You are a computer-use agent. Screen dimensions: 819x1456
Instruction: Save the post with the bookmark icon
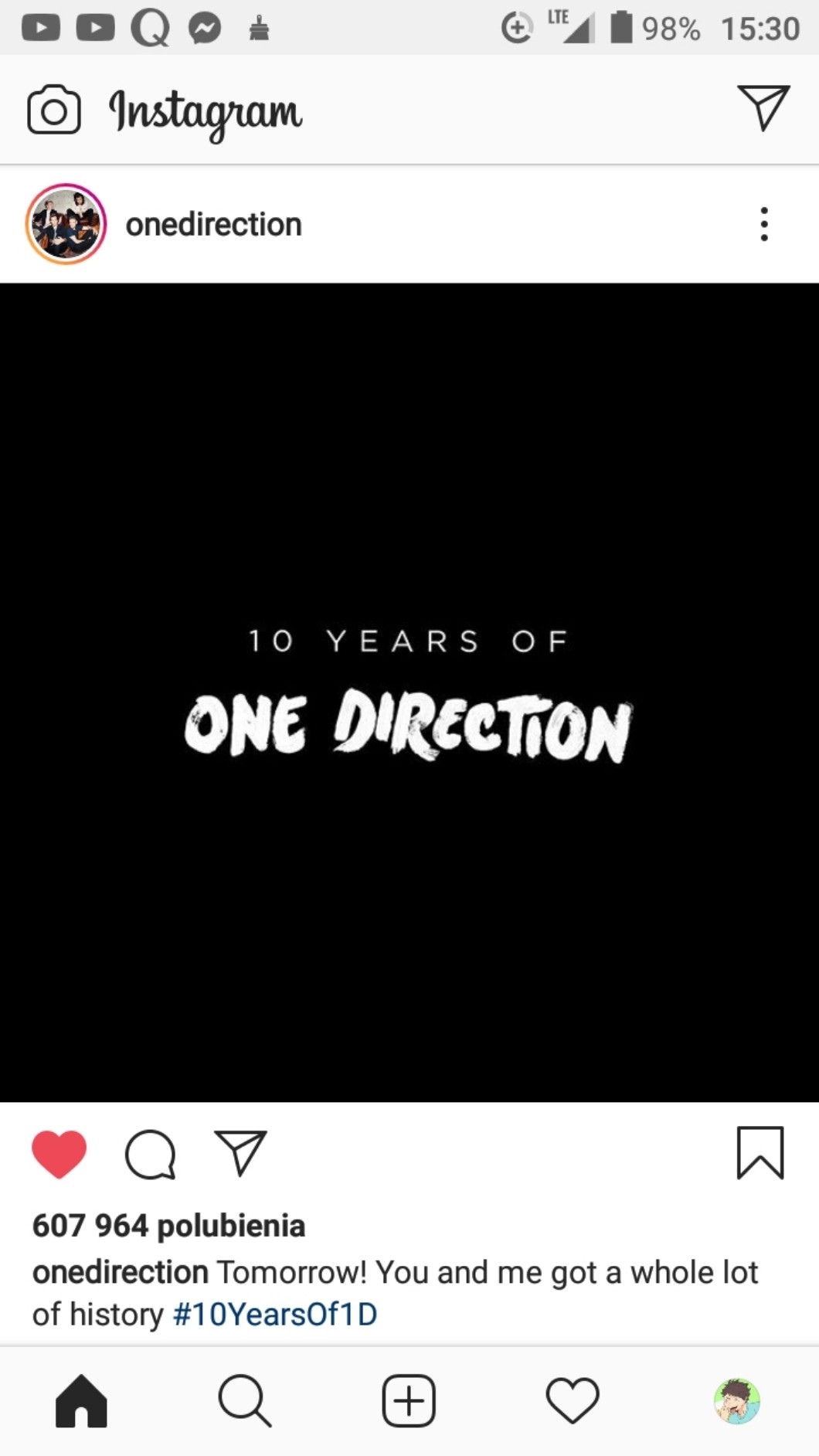(x=760, y=1153)
